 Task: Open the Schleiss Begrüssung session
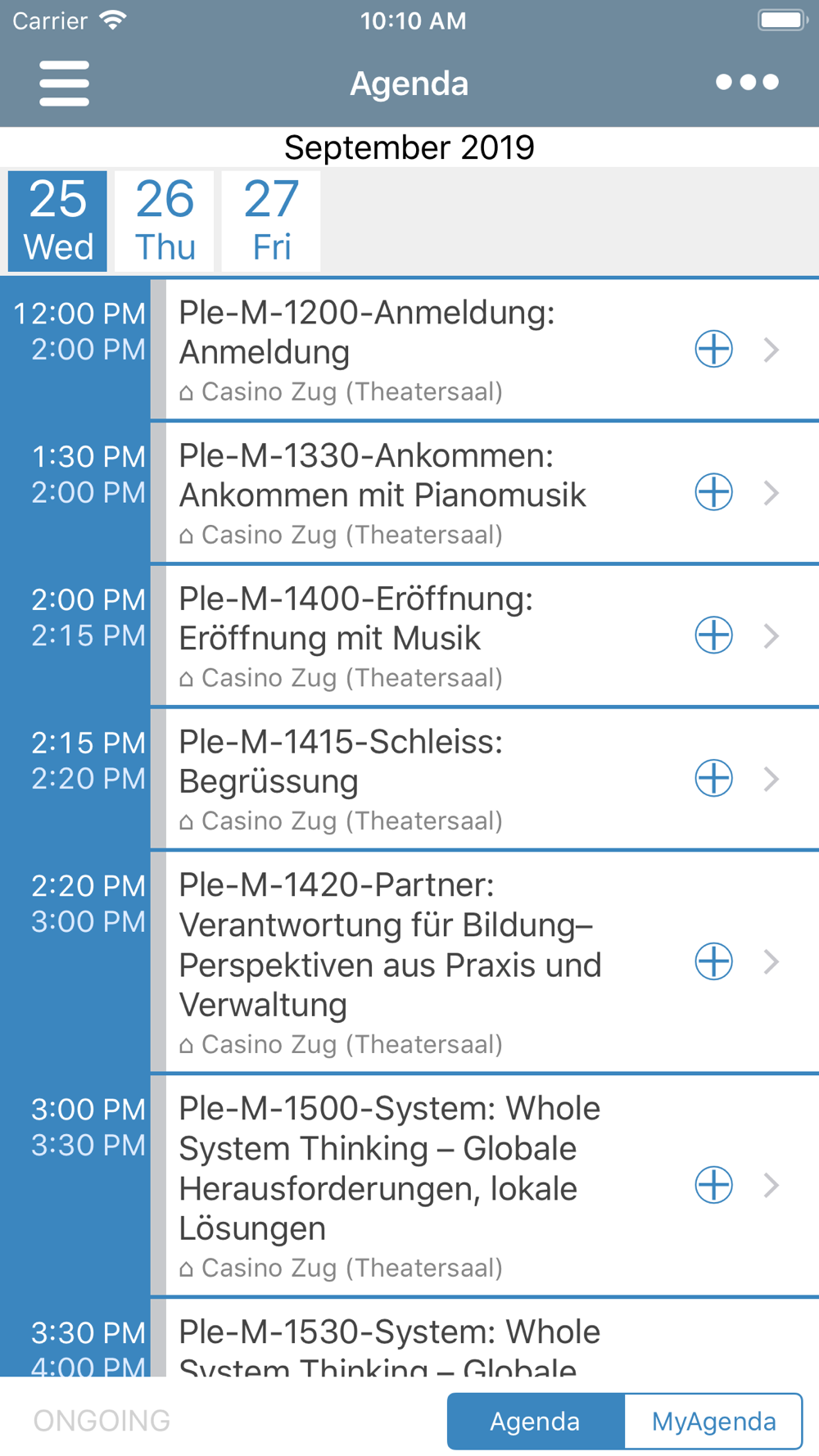pyautogui.click(x=485, y=779)
